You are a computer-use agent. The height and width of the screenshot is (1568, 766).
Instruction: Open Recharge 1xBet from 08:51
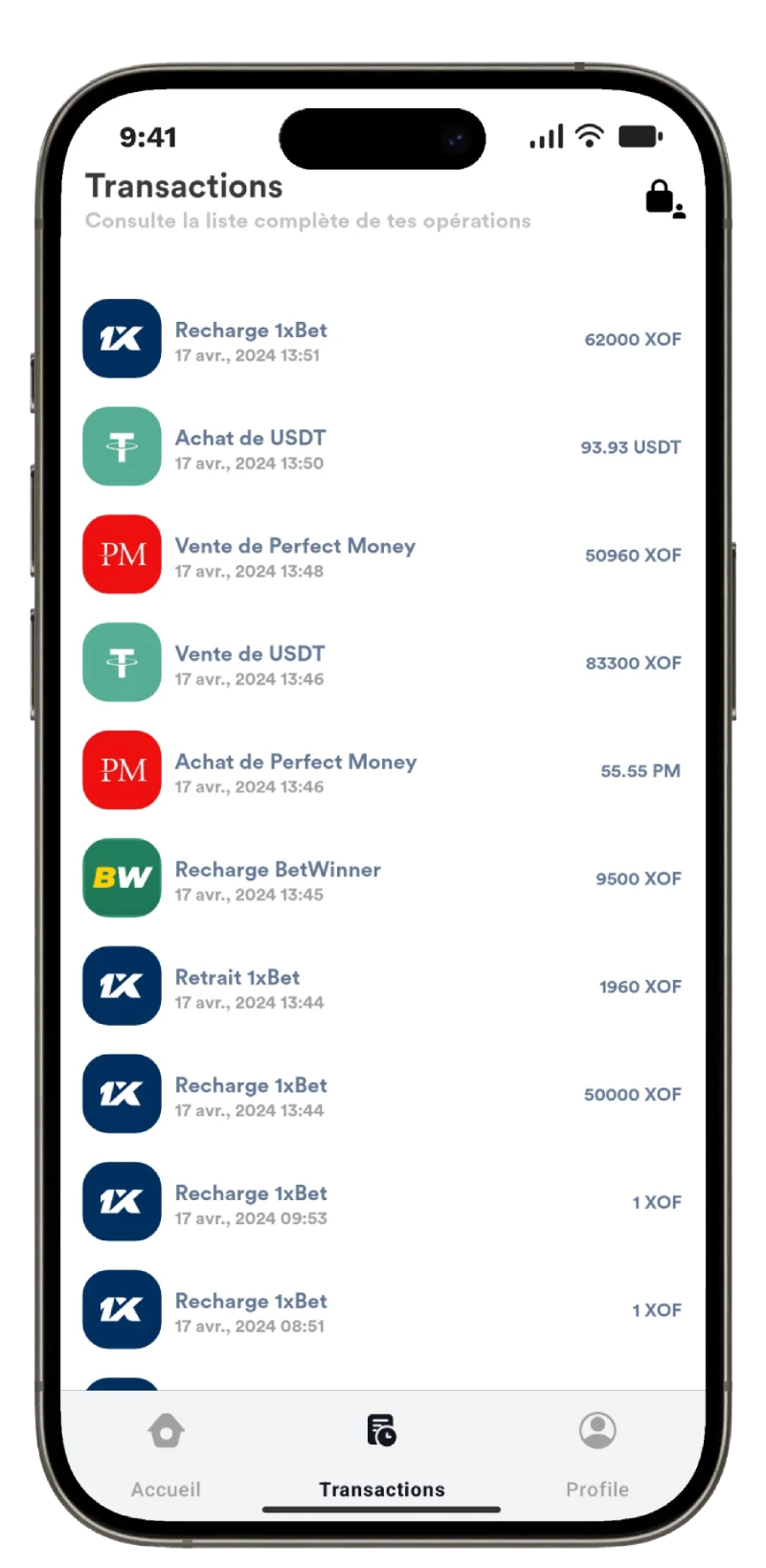[381, 1310]
